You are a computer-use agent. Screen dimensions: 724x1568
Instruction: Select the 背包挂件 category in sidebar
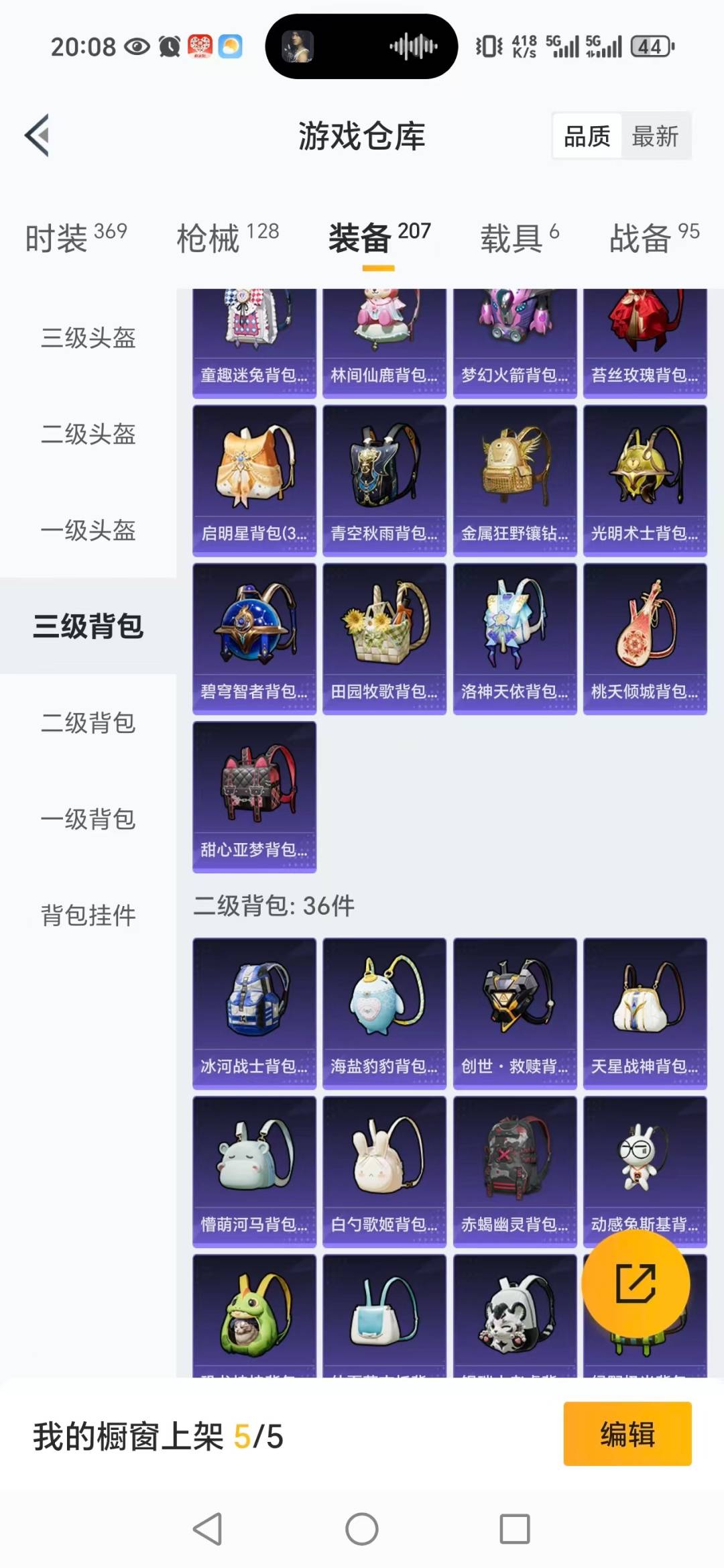click(x=88, y=914)
